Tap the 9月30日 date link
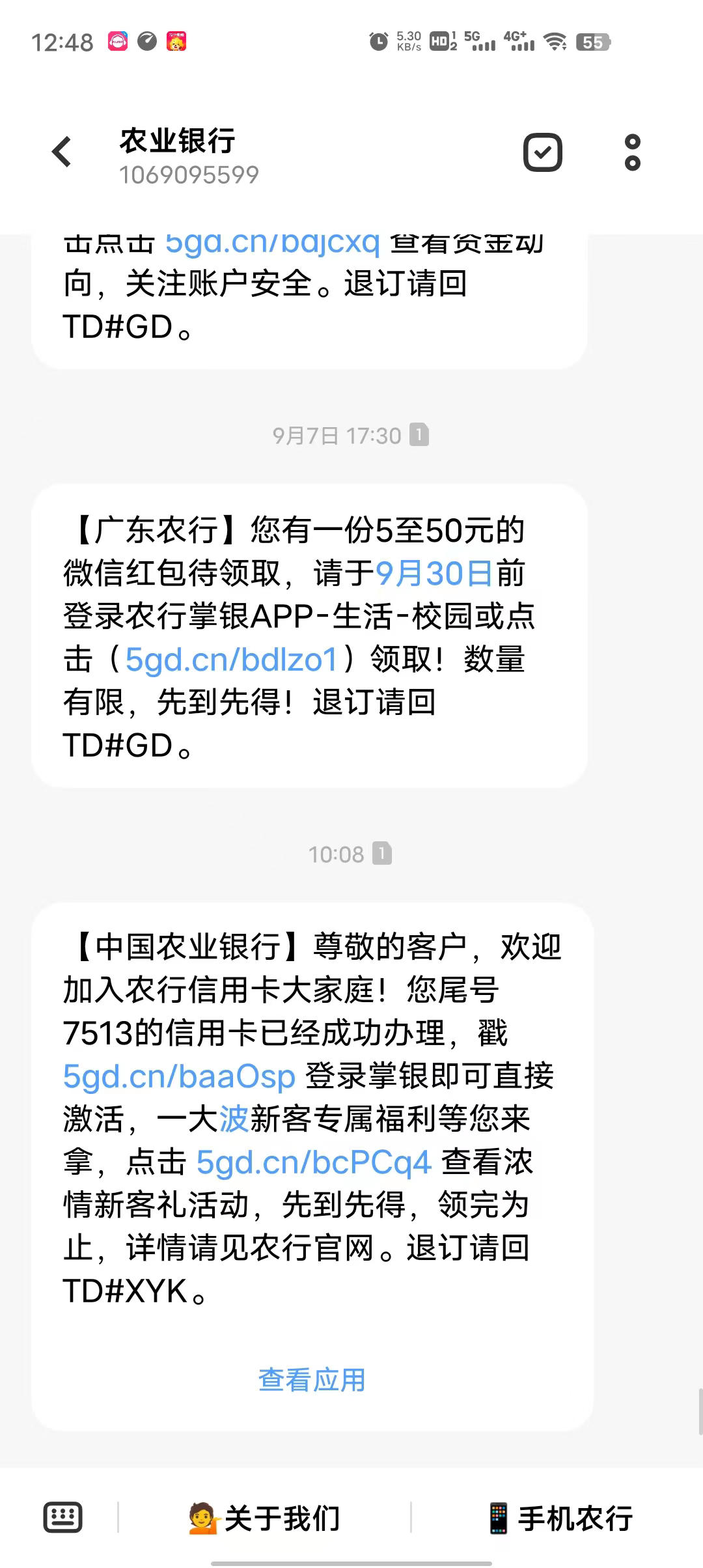Viewport: 703px width, 1568px height. click(x=434, y=573)
